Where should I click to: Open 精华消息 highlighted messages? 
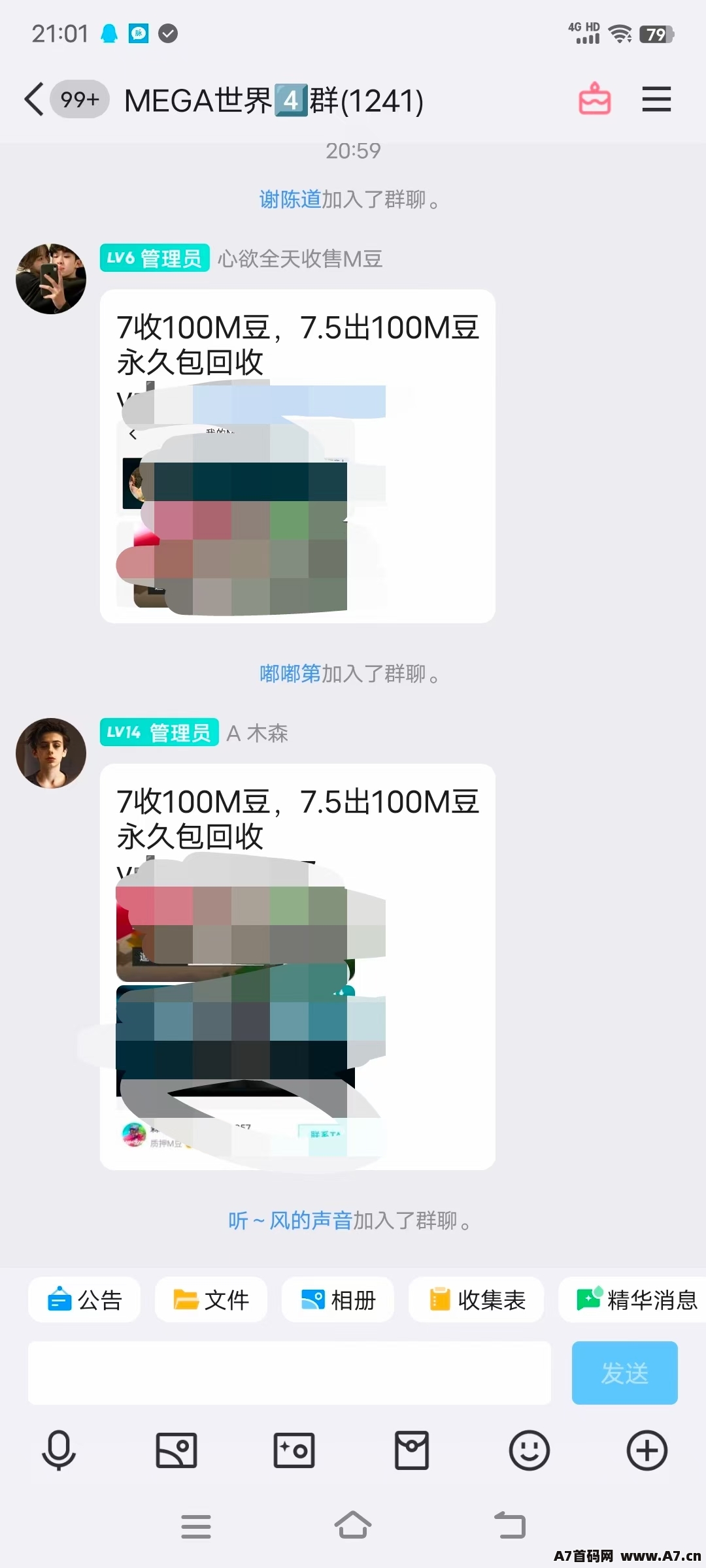coord(633,1299)
